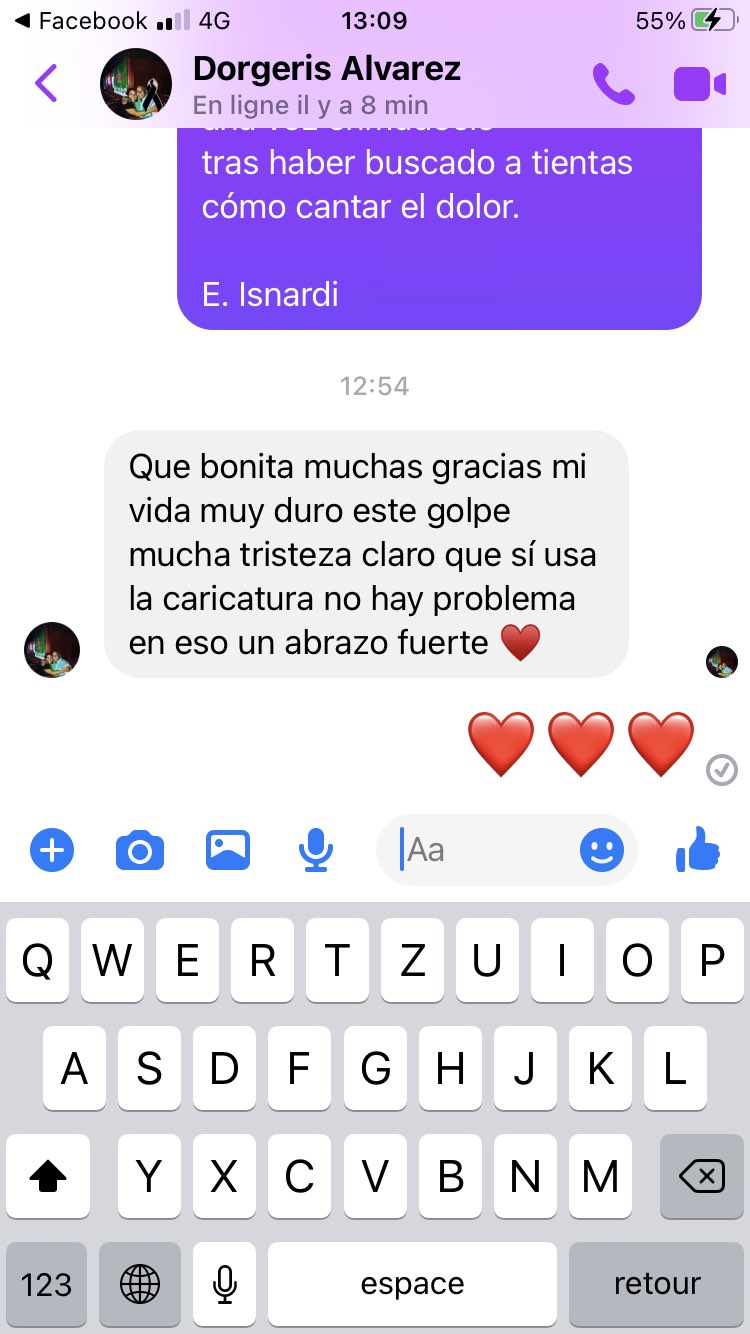Record a voice message with the microphone
The image size is (750, 1334).
(316, 851)
